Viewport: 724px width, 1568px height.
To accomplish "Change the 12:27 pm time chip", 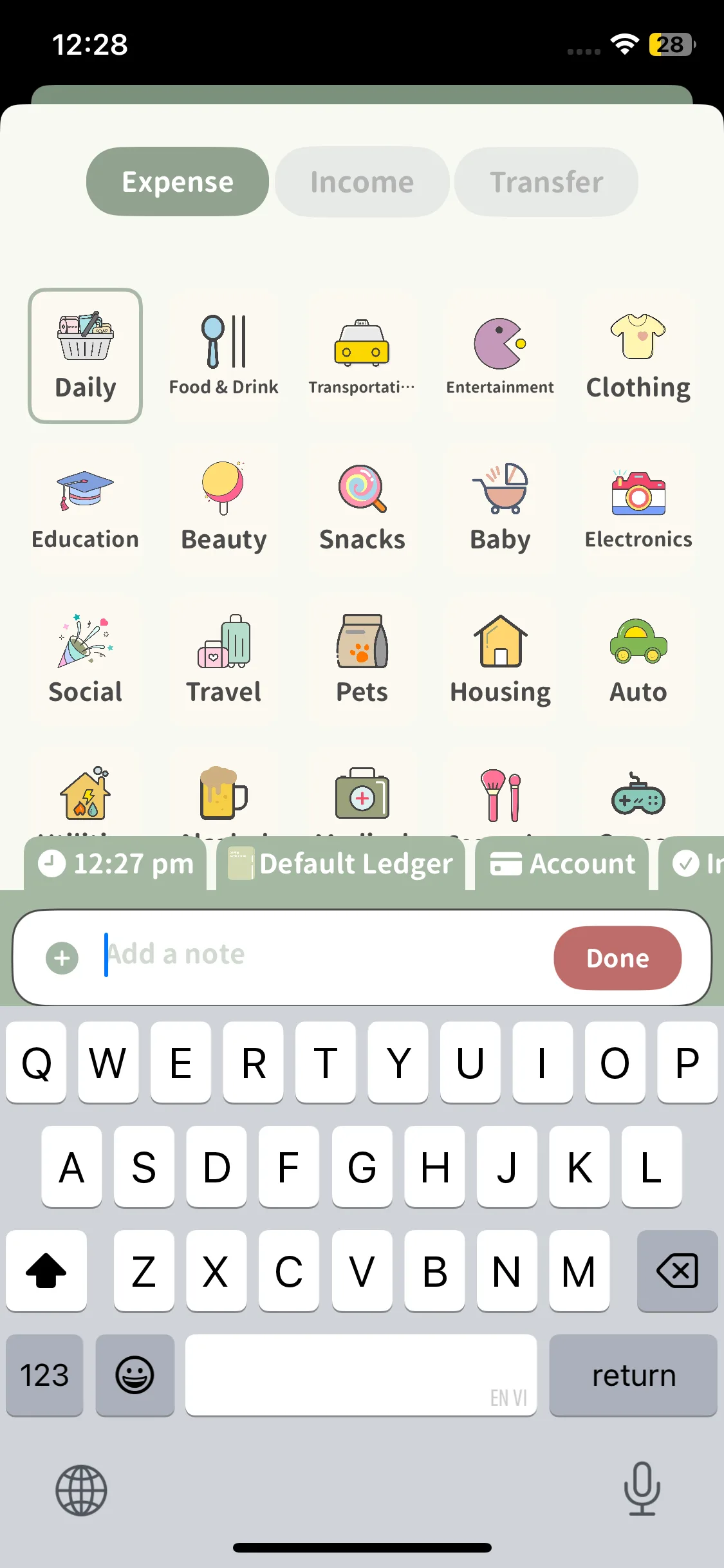I will pos(116,864).
